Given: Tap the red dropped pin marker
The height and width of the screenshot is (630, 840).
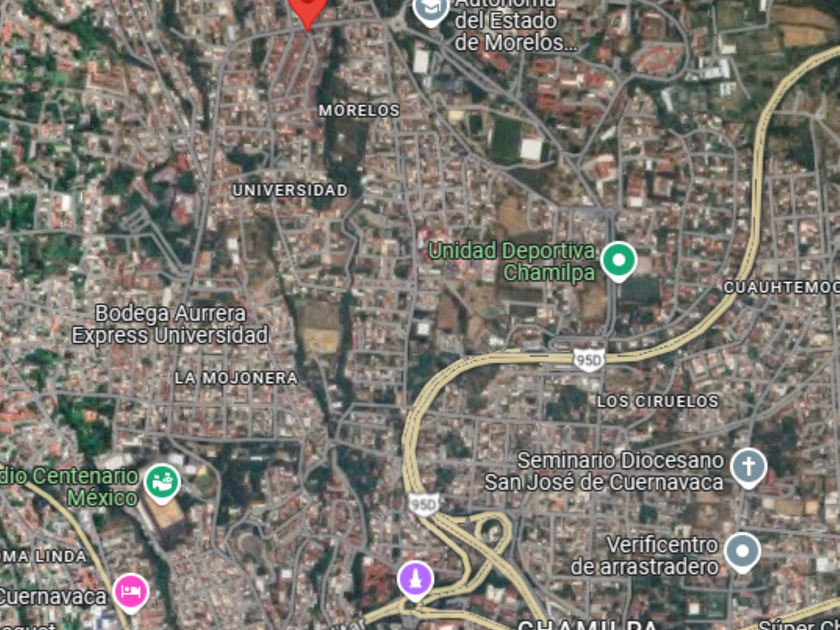Looking at the screenshot, I should click(307, 12).
